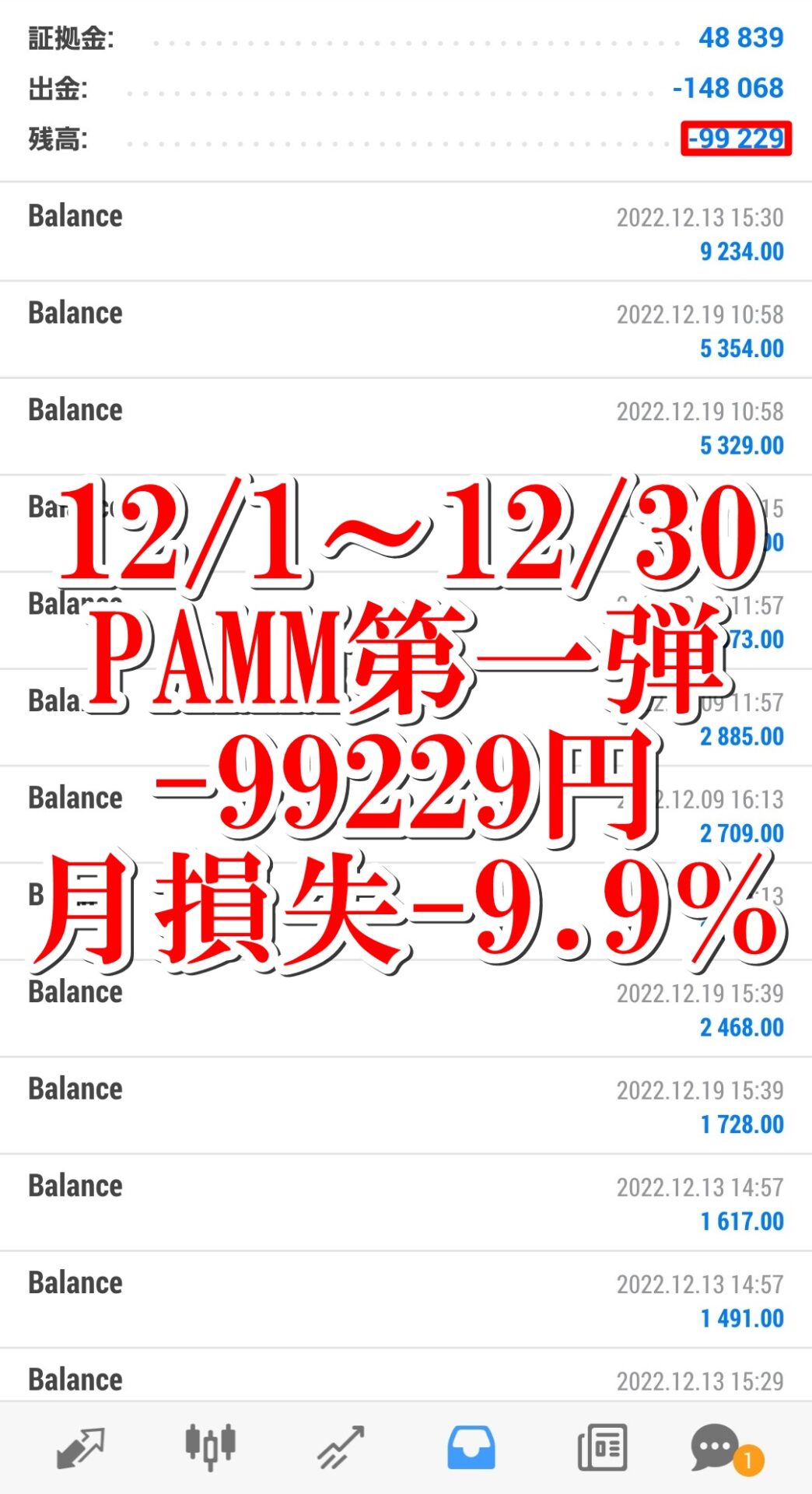812x1494 pixels.
Task: Open the candlestick Chart tab
Action: point(210,1447)
